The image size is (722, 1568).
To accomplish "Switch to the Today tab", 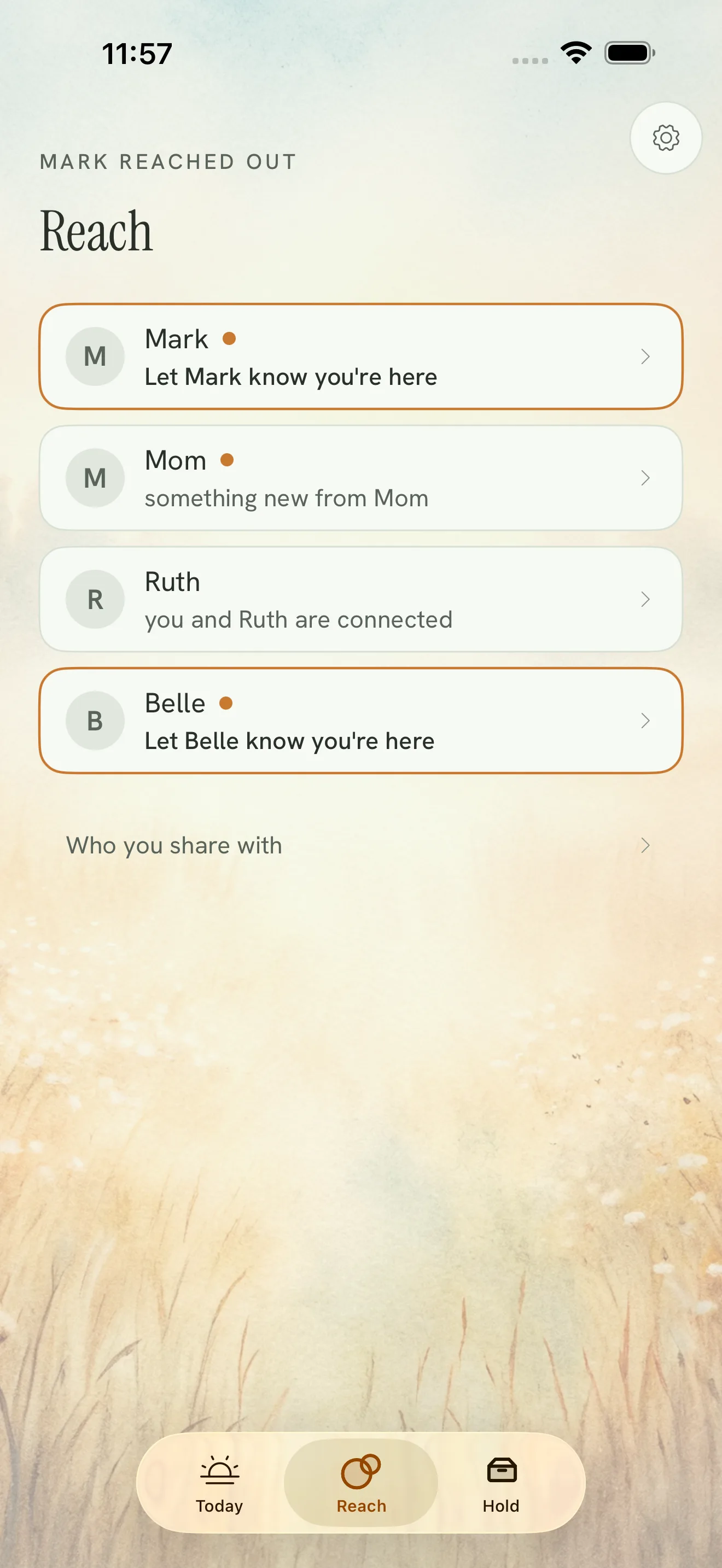I will pos(219,1483).
